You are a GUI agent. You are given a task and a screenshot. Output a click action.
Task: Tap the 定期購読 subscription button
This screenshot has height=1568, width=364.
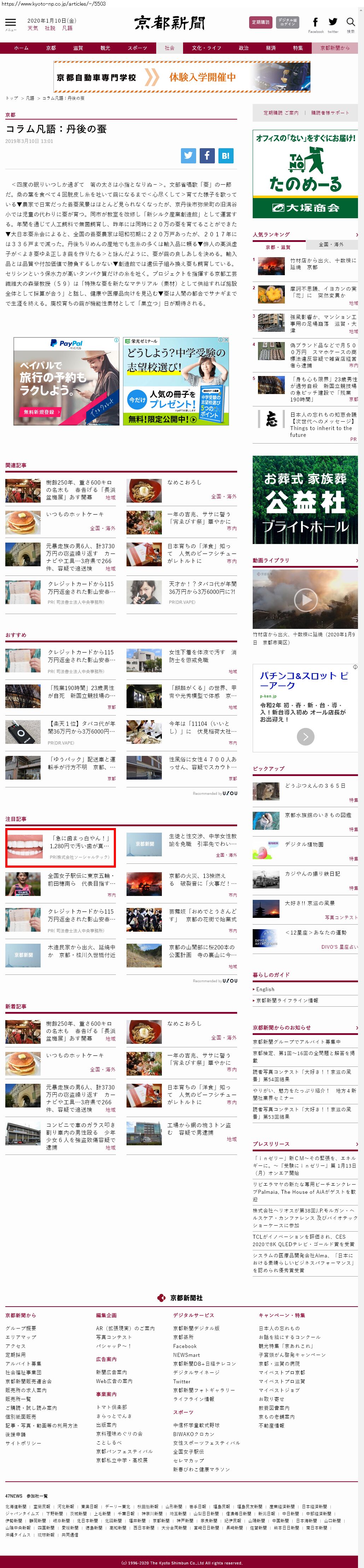click(261, 23)
